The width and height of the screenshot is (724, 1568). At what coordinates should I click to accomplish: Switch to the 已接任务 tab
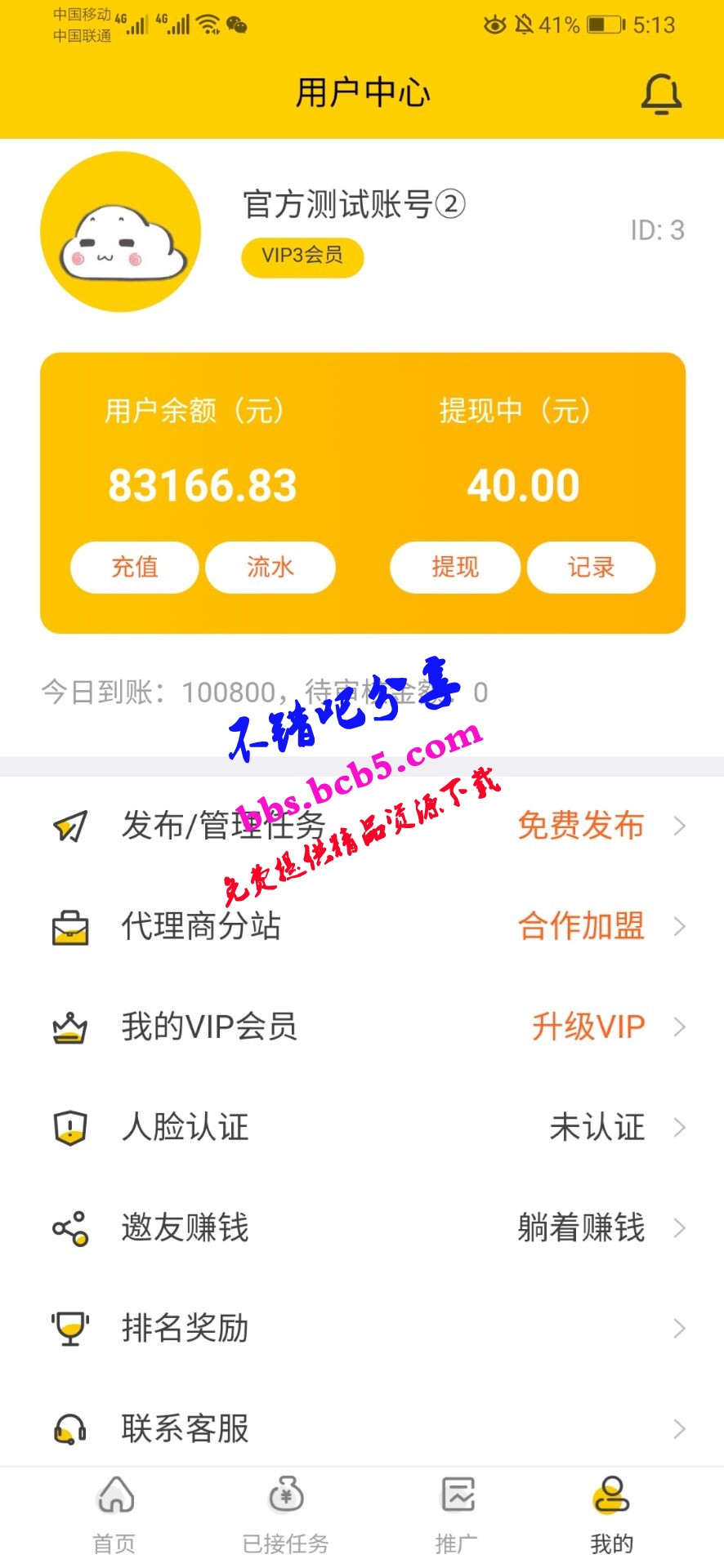point(286,1516)
